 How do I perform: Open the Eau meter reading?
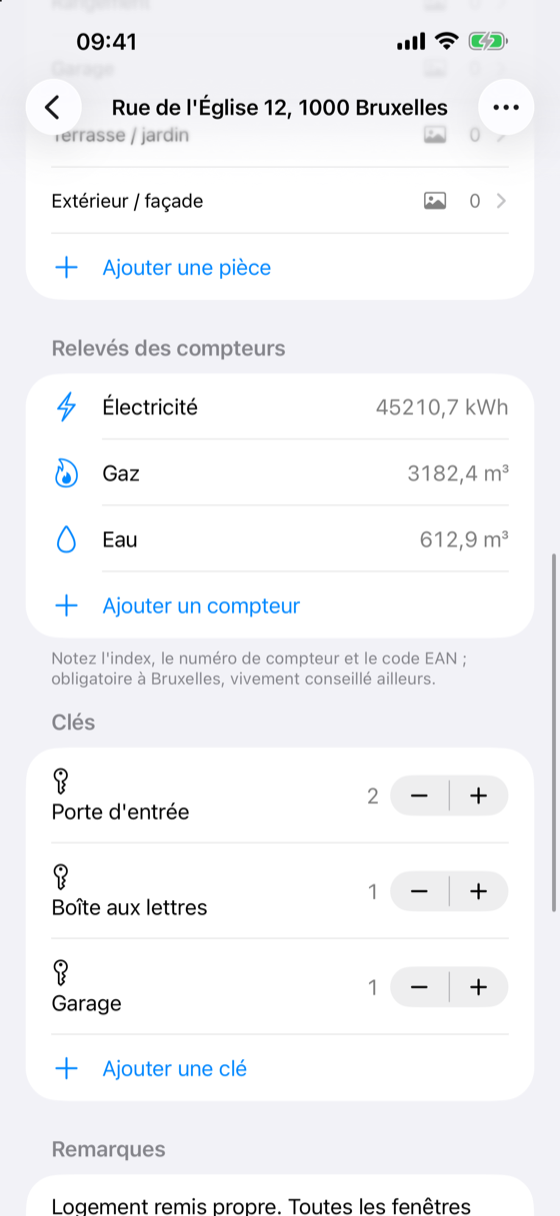pos(280,540)
